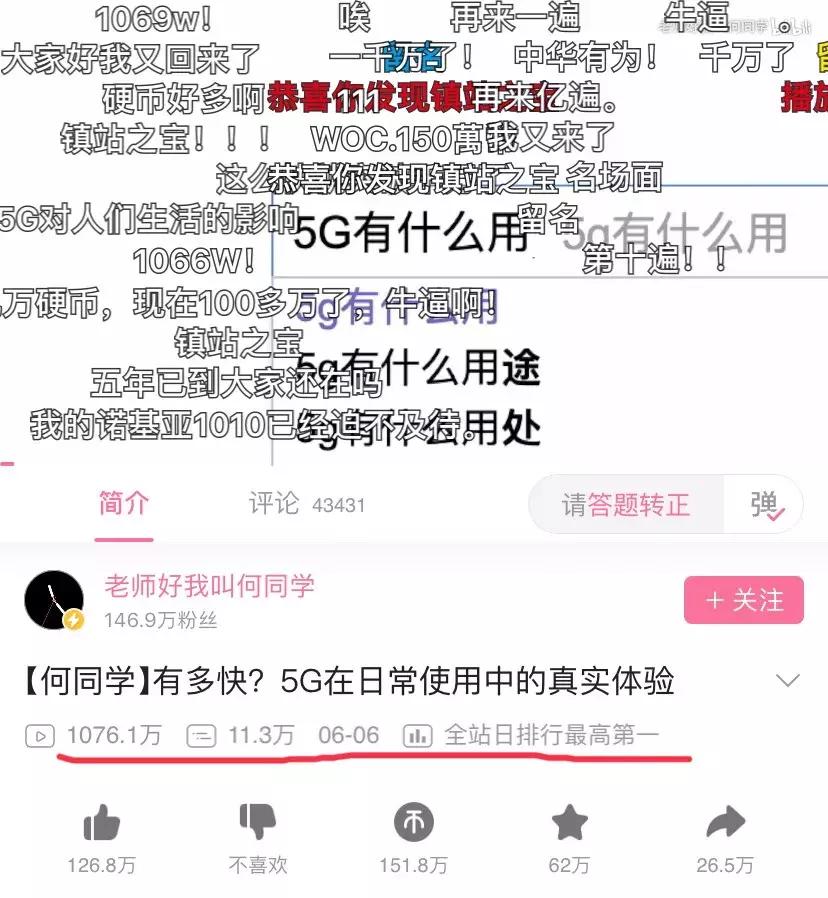Select the favorite star icon
Image resolution: width=828 pixels, height=898 pixels.
point(569,823)
